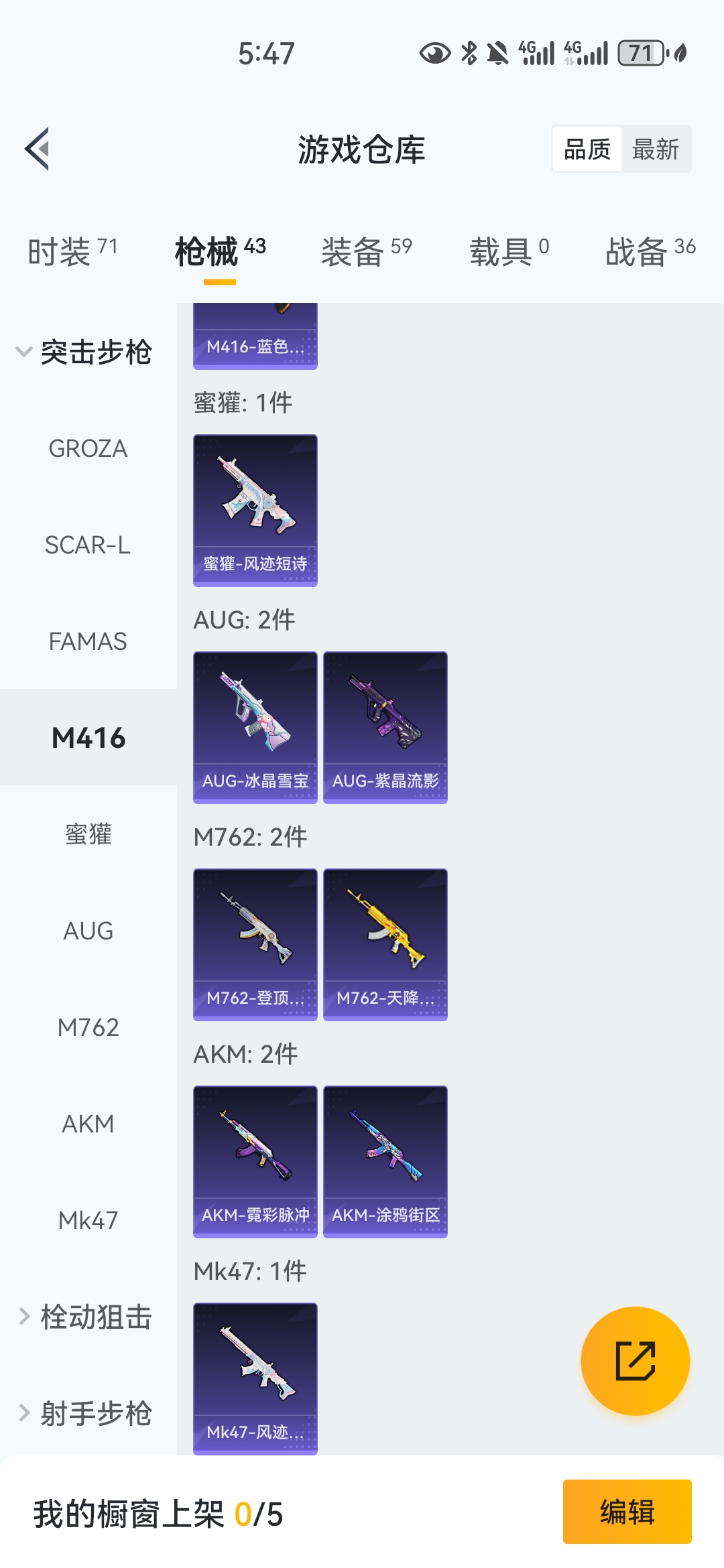This screenshot has width=724, height=1568.
Task: Select GROZA in the sidebar
Action: (x=88, y=449)
